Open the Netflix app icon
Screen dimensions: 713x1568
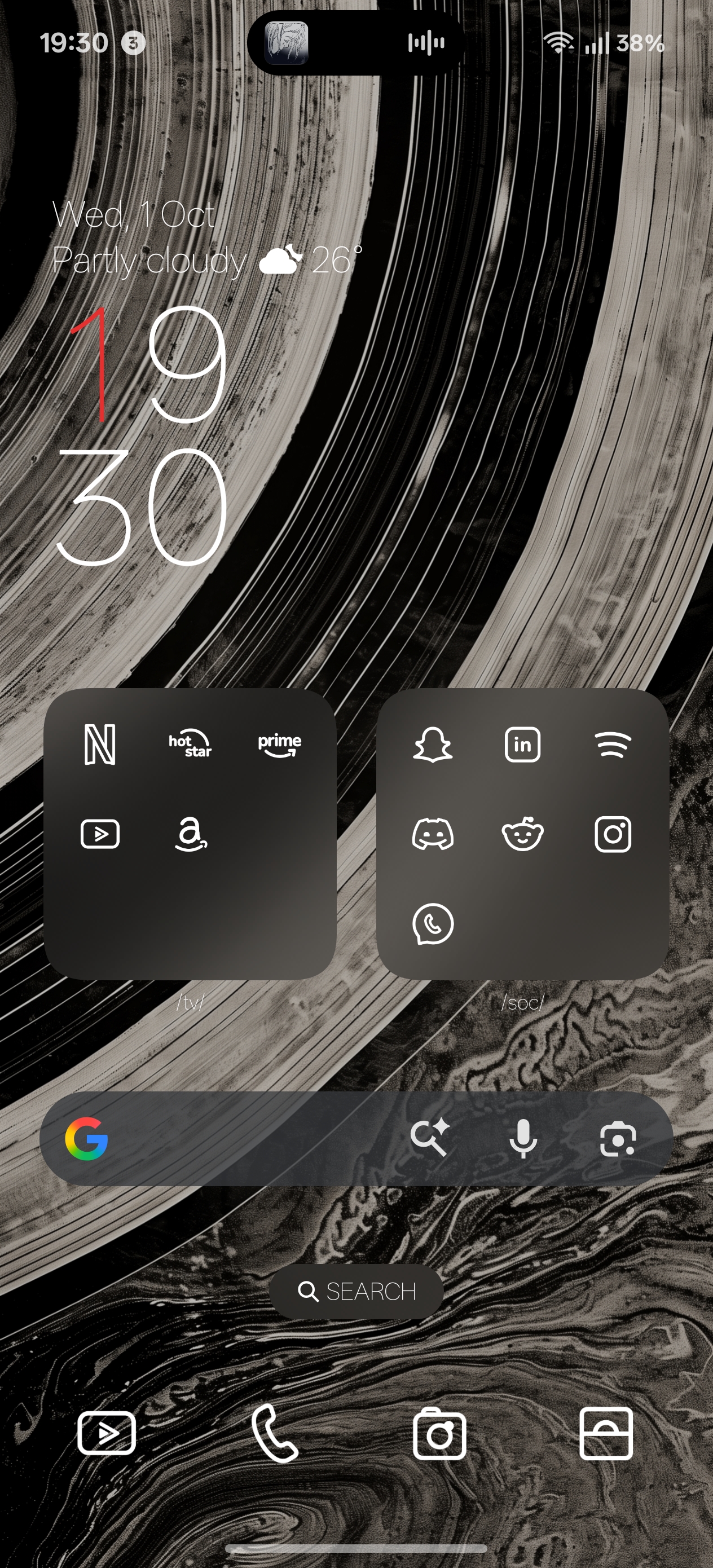[x=100, y=744]
